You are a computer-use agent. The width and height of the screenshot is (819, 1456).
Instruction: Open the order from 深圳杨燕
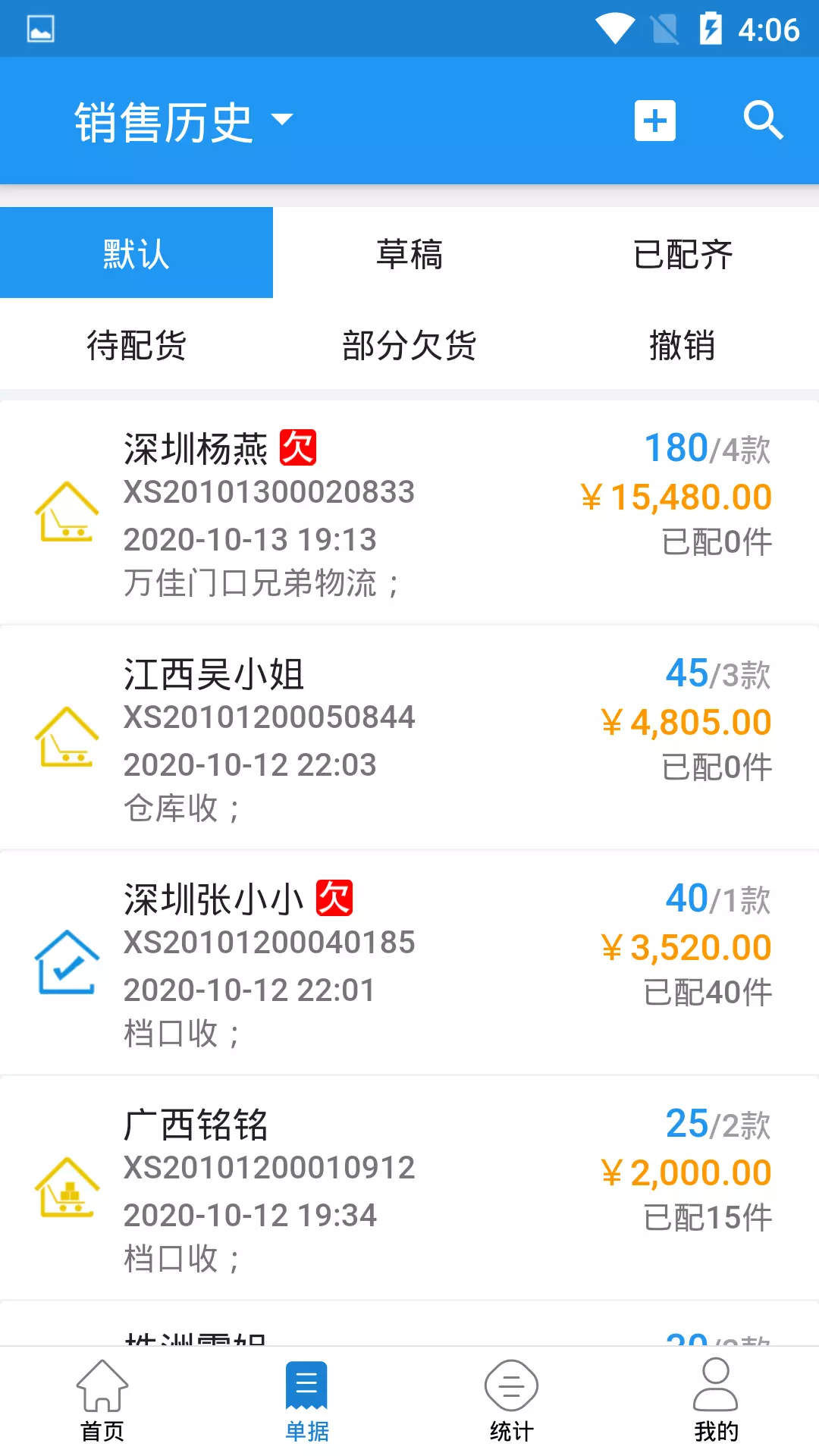click(409, 513)
